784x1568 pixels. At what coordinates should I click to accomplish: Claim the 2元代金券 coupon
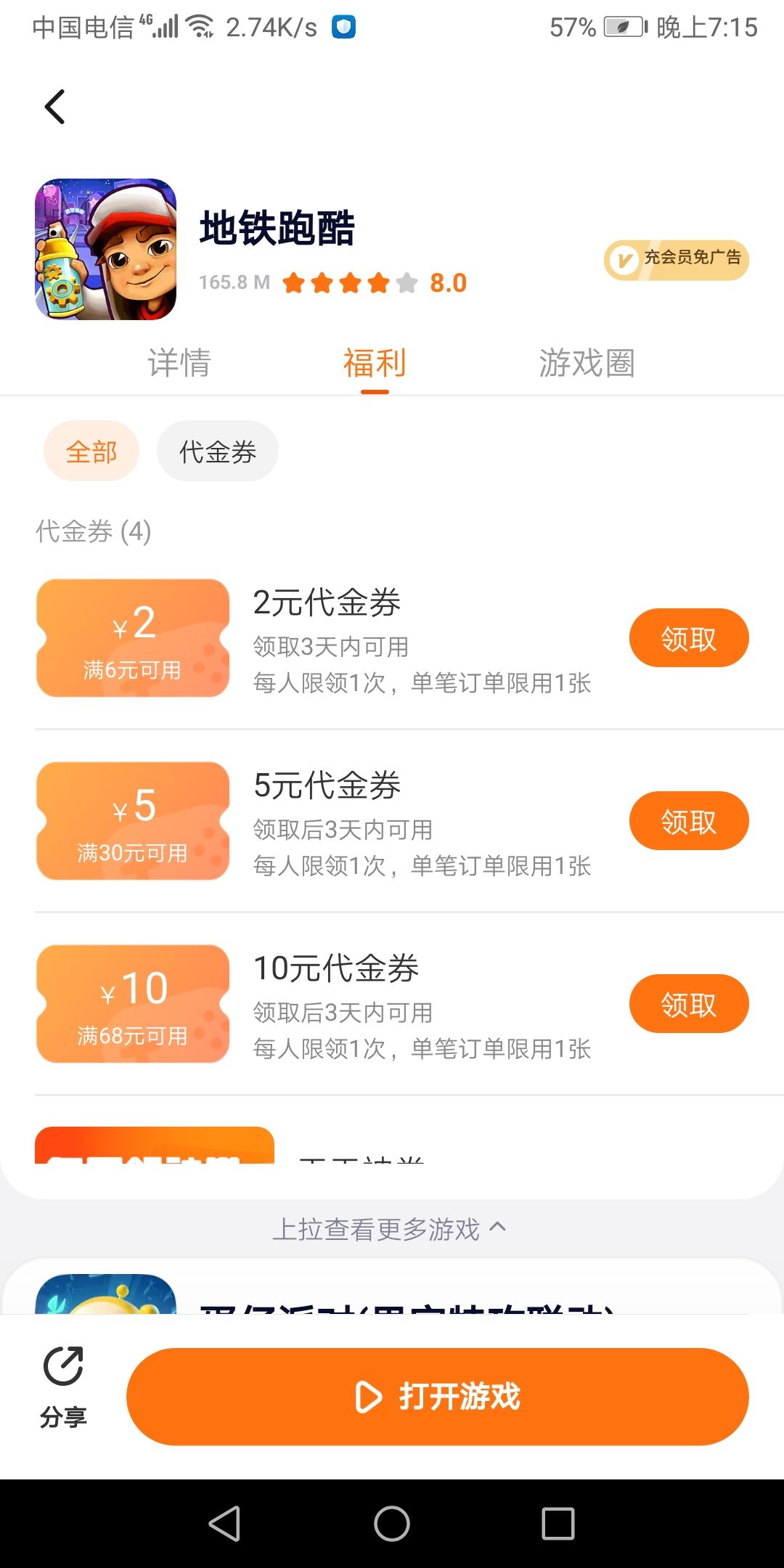point(688,638)
